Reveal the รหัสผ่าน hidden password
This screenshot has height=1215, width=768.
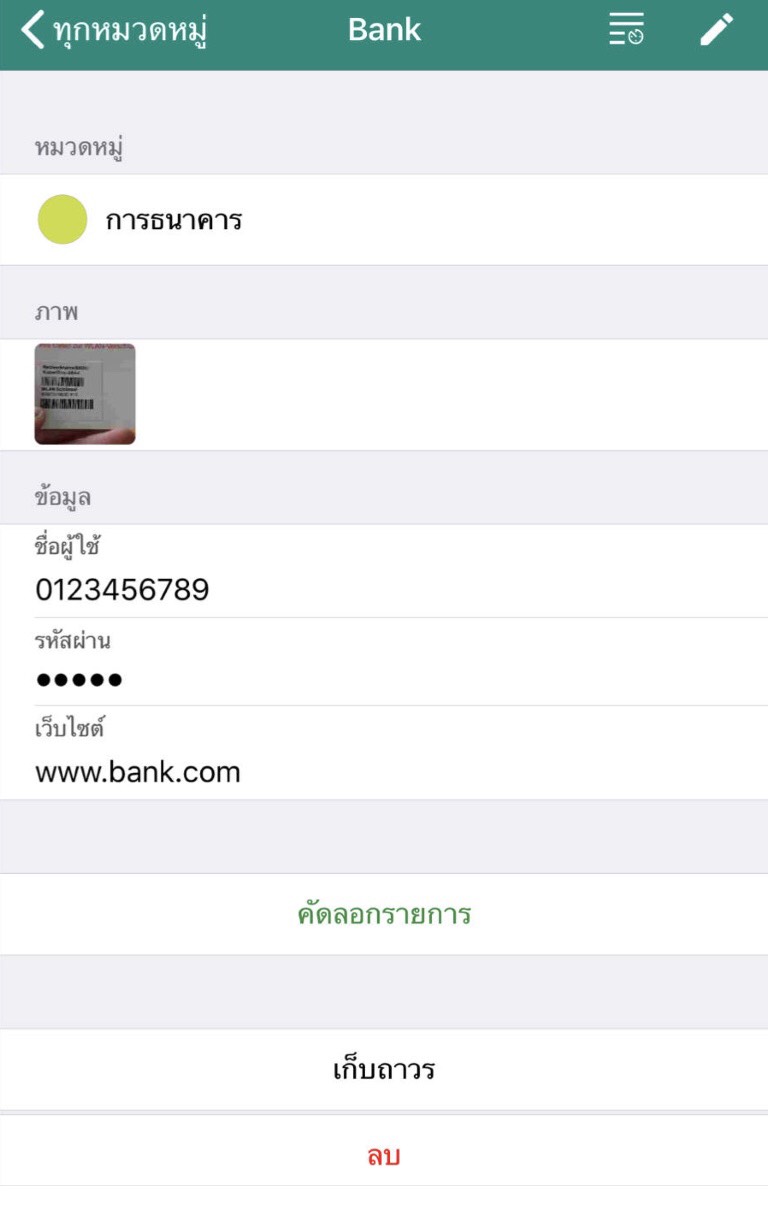point(80,680)
